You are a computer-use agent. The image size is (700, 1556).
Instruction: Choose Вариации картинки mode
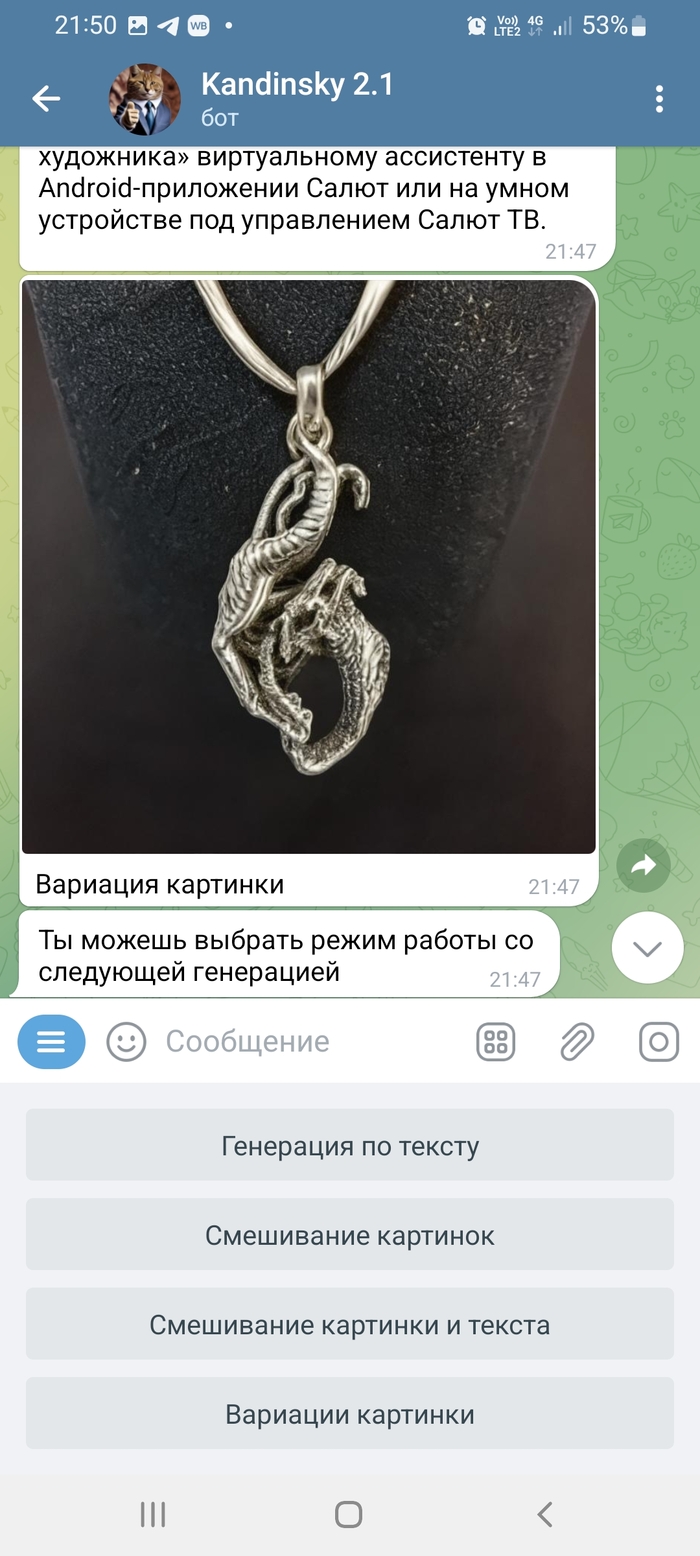click(350, 1414)
